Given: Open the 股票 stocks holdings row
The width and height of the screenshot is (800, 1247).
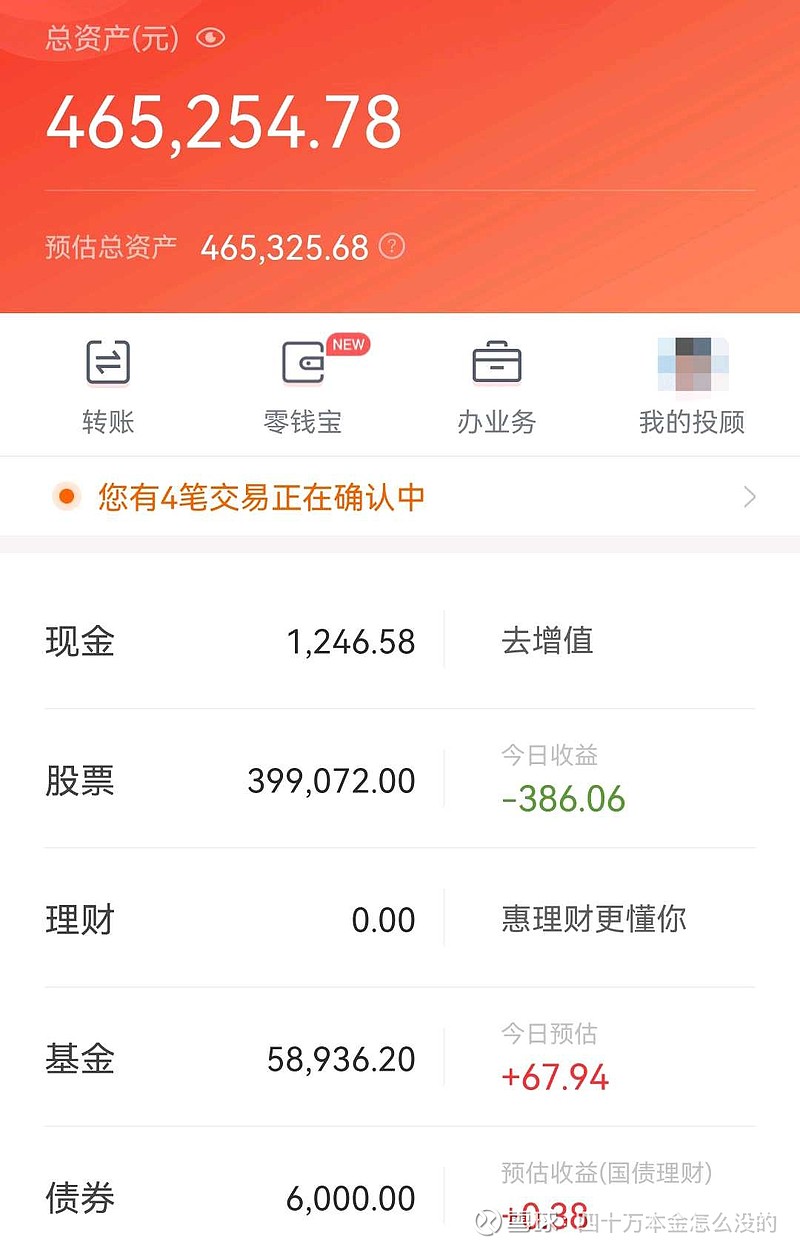Looking at the screenshot, I should point(230,780).
